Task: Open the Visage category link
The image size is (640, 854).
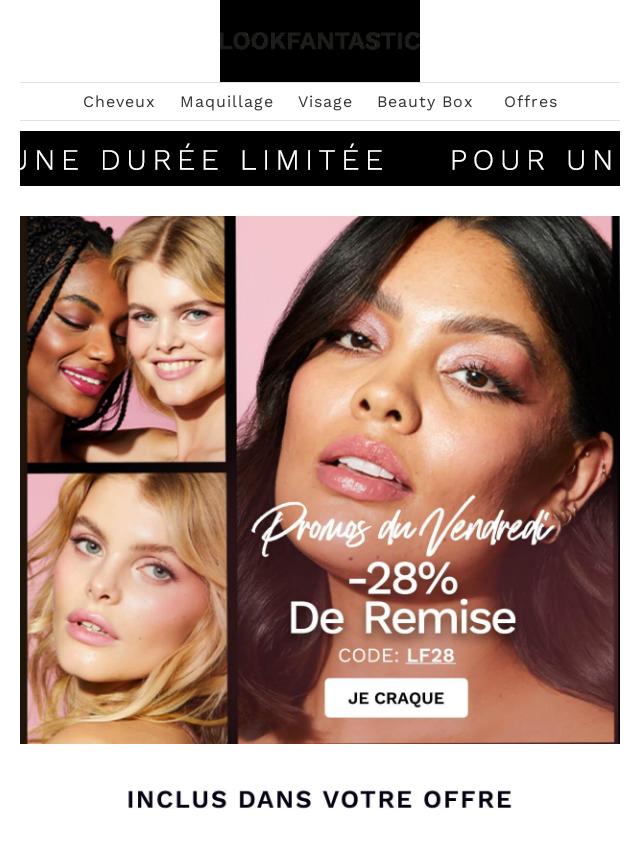Action: click(325, 102)
